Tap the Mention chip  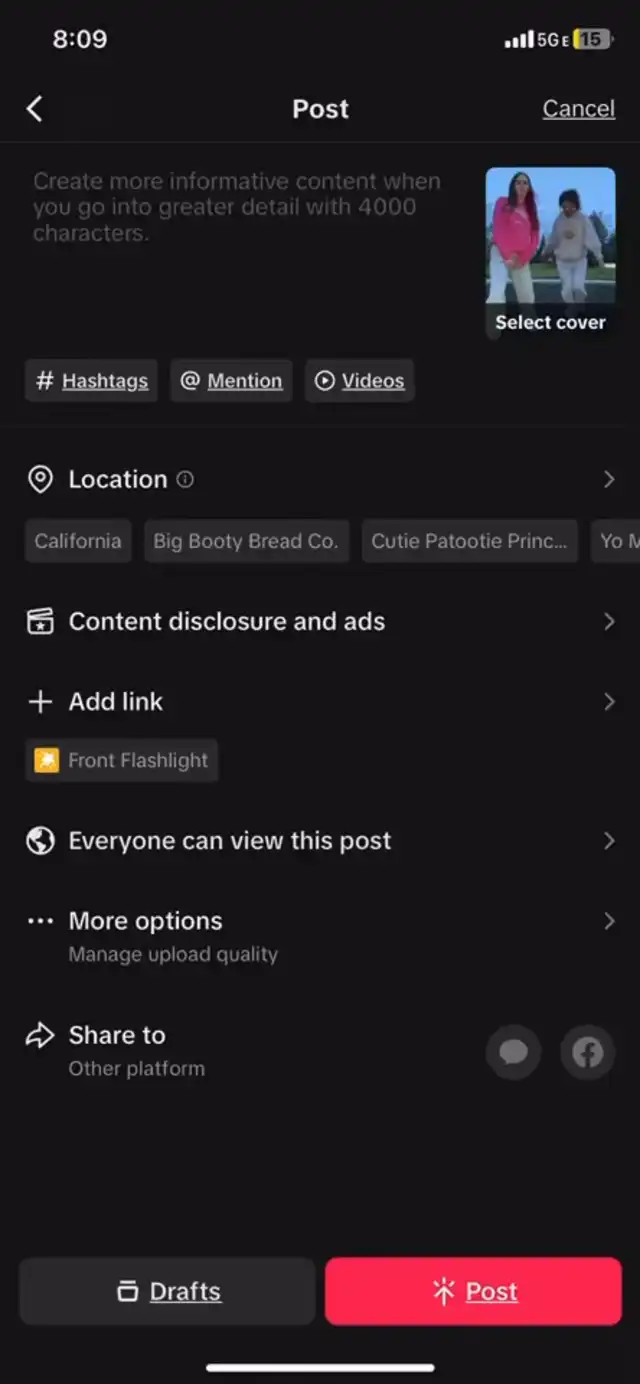point(231,381)
